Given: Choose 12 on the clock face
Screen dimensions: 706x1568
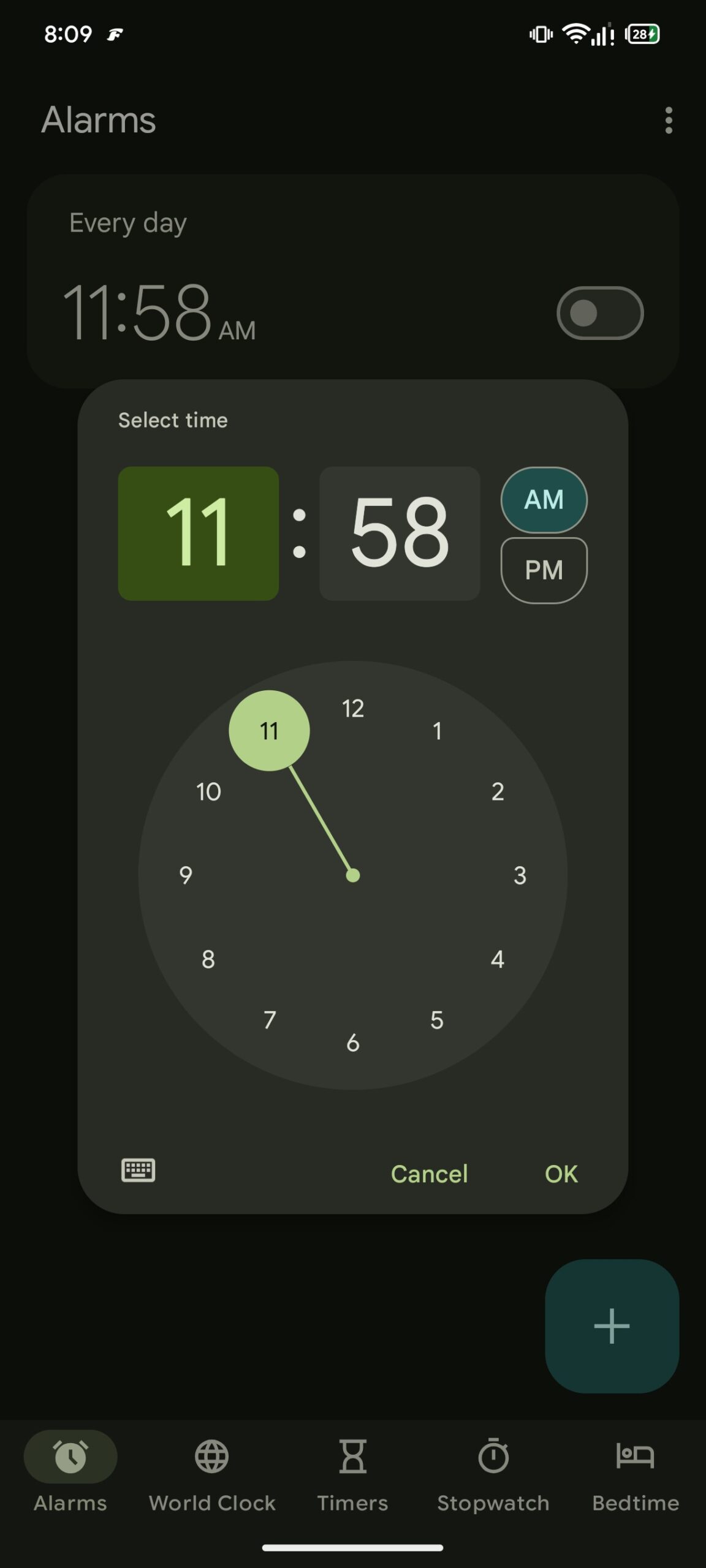Looking at the screenshot, I should click(x=353, y=709).
